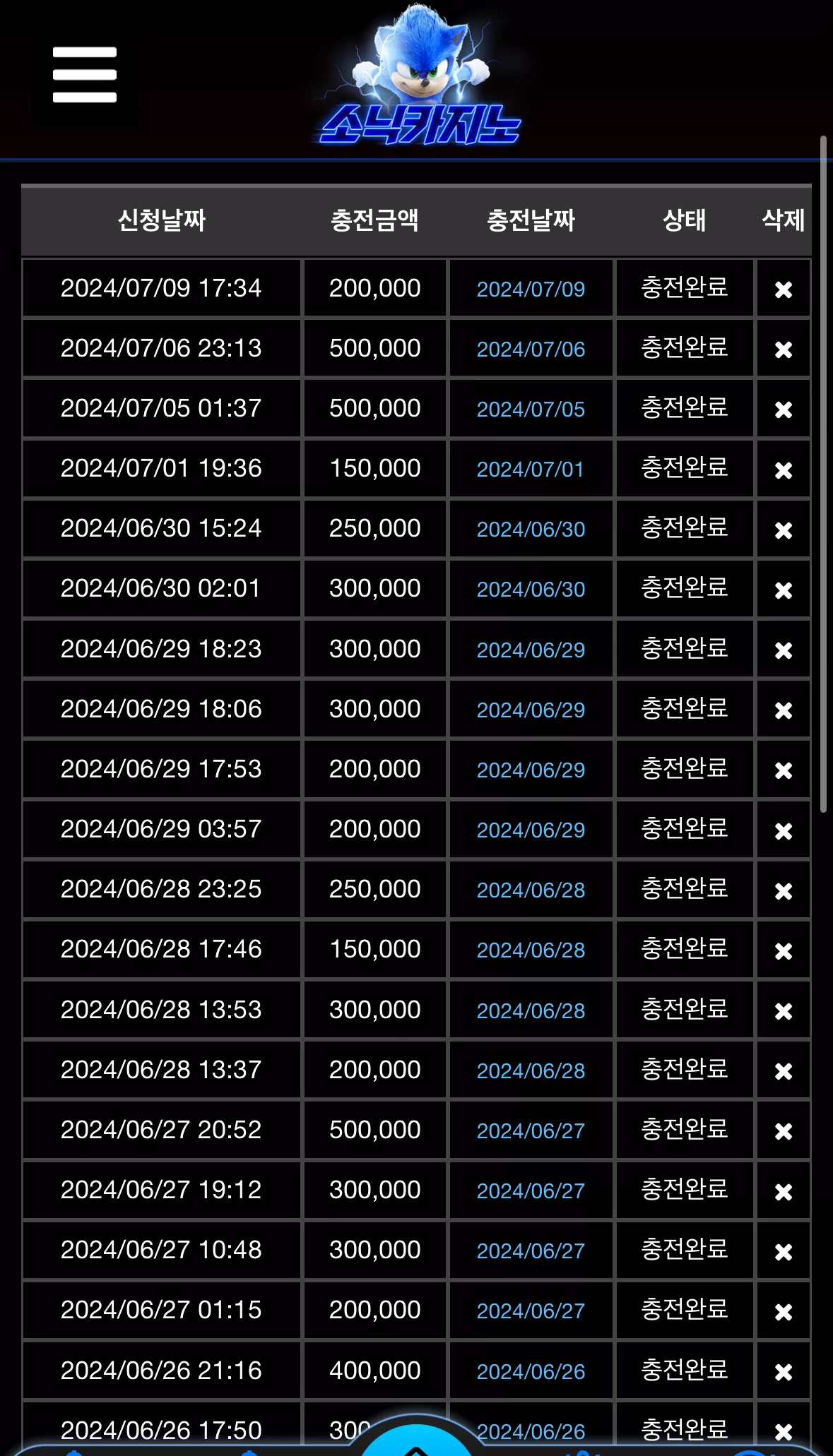Remove the 2024/06/28 17:46 record
This screenshot has height=1456, width=833.
783,951
